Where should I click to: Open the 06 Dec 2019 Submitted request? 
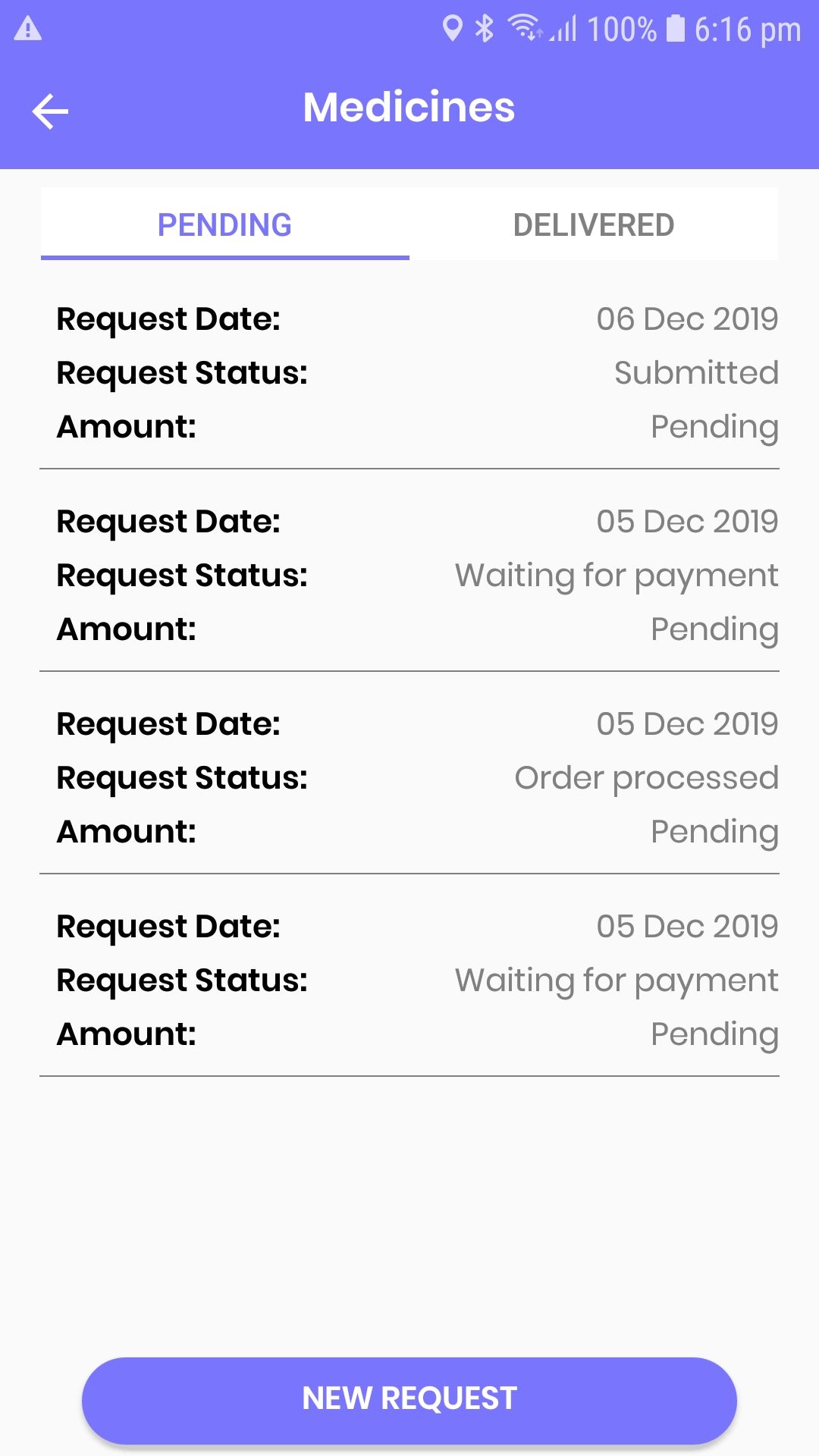click(x=409, y=372)
